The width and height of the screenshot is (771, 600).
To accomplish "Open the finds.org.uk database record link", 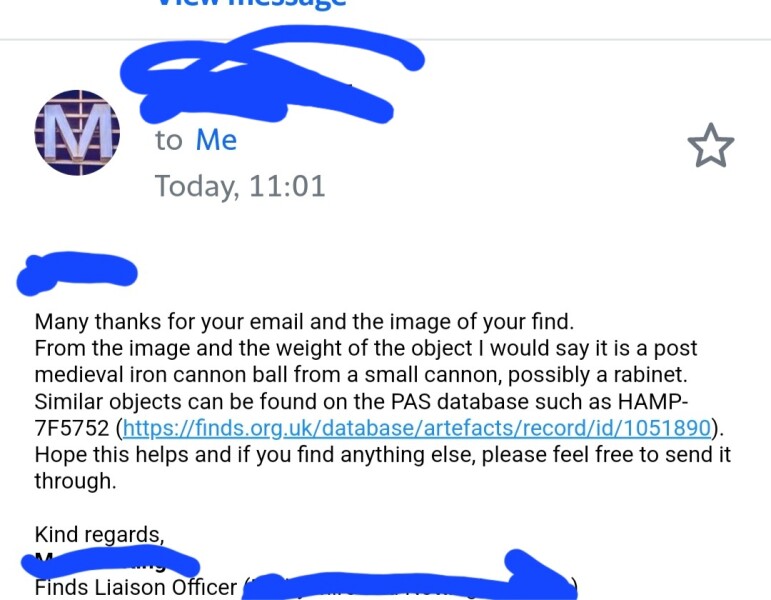I will coord(416,429).
